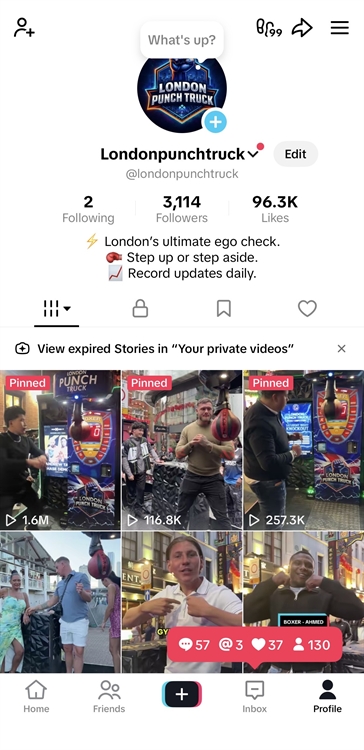364x750 pixels.
Task: Open the add friends icon
Action: tap(24, 28)
